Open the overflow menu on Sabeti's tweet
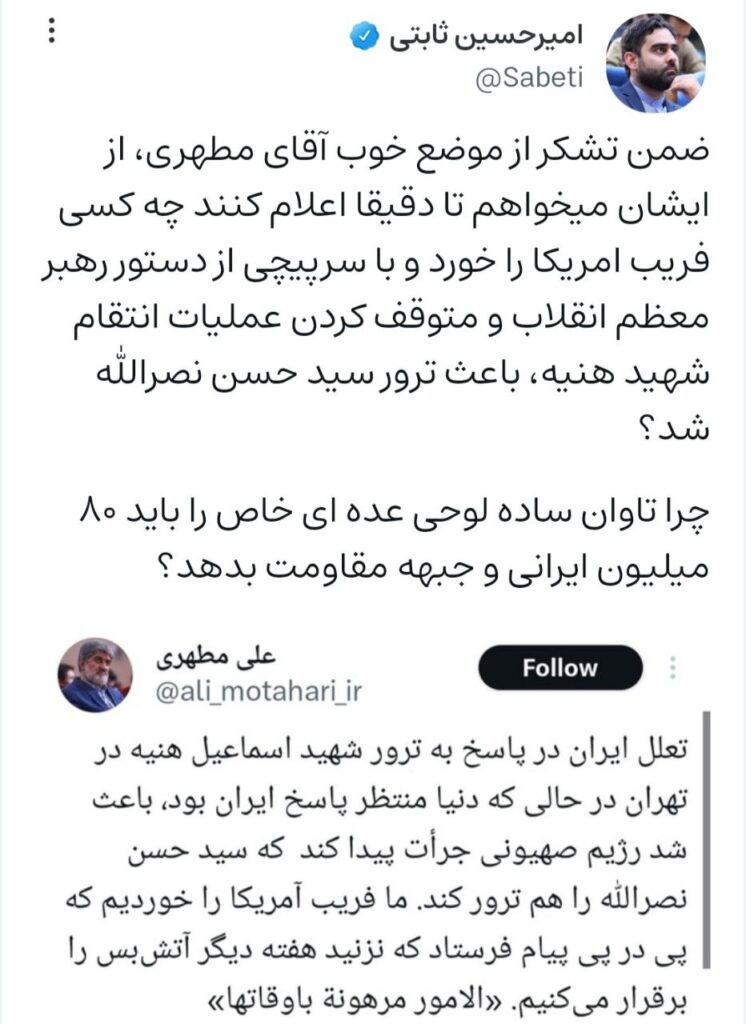 pos(53,32)
